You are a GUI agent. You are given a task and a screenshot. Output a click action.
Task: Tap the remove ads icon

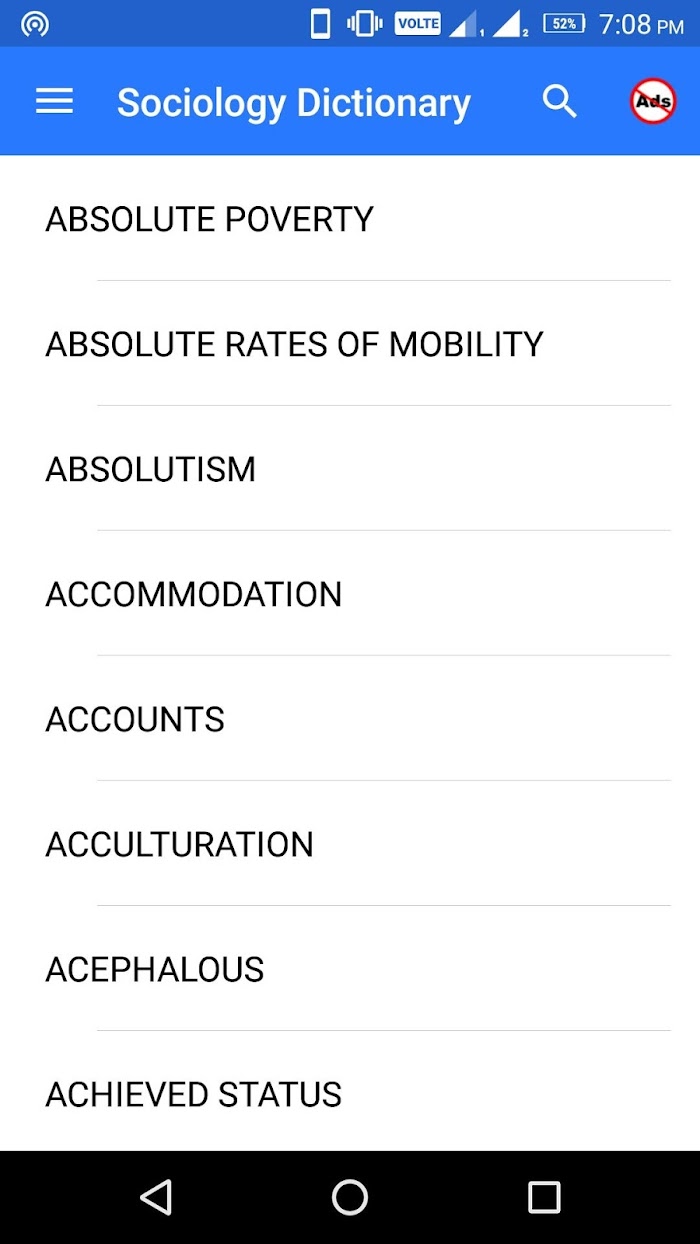pyautogui.click(x=653, y=102)
